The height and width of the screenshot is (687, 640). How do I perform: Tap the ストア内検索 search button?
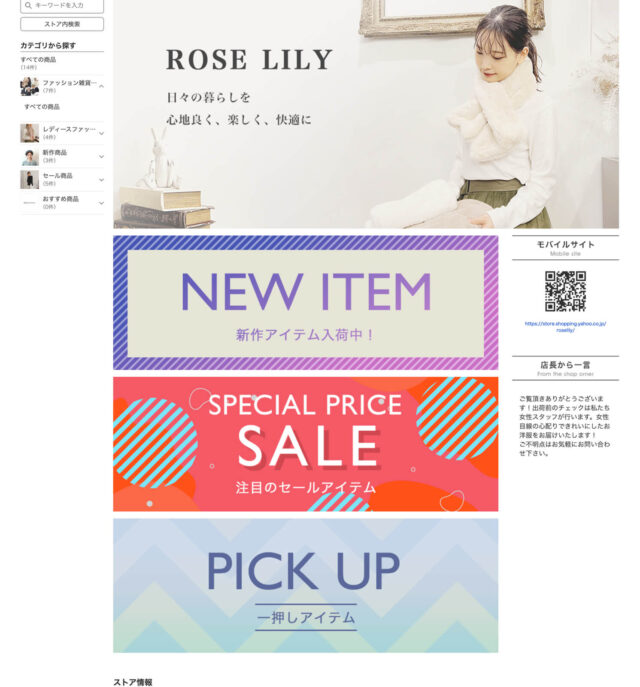click(x=62, y=24)
